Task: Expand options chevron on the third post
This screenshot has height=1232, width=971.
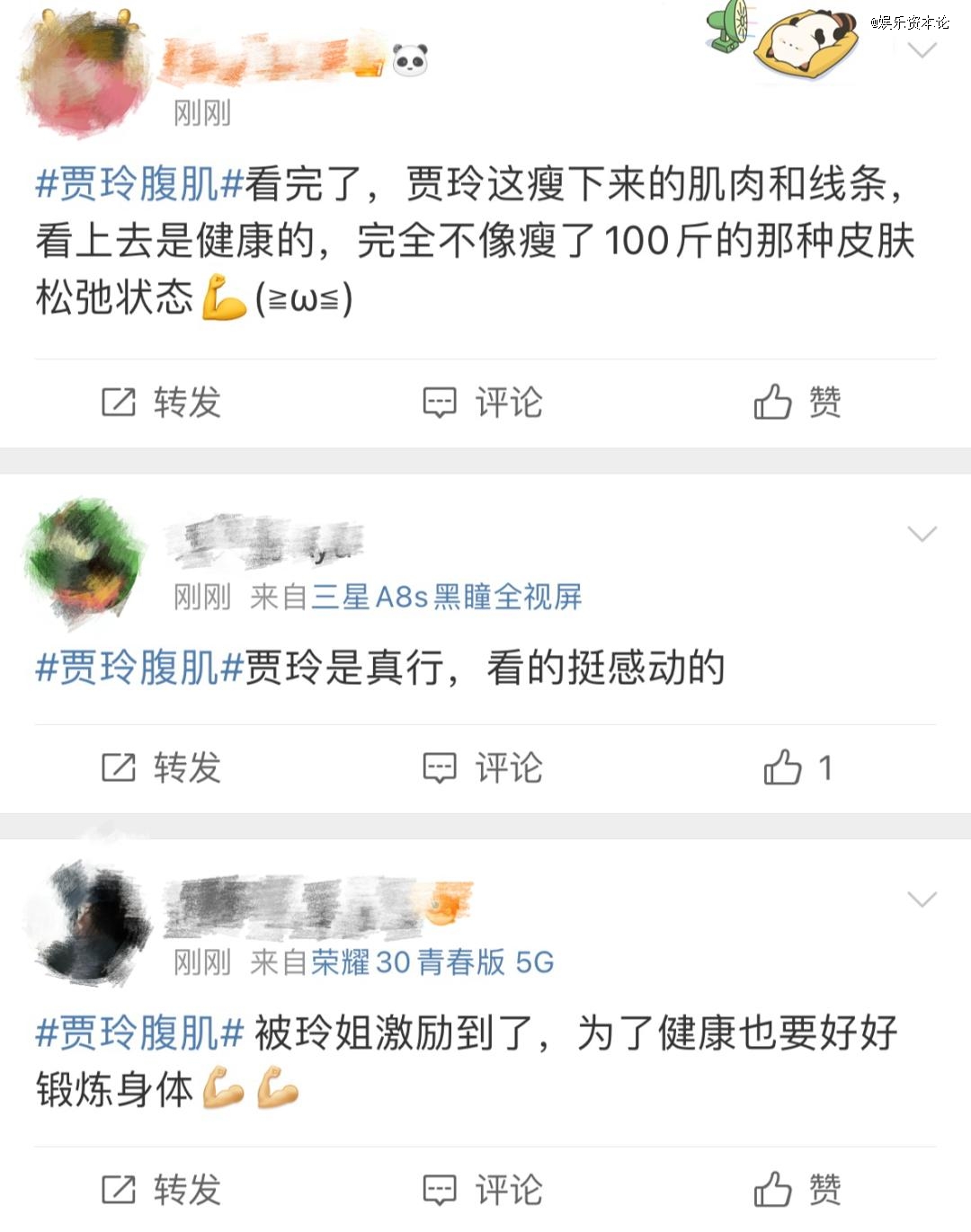Action: tap(920, 897)
